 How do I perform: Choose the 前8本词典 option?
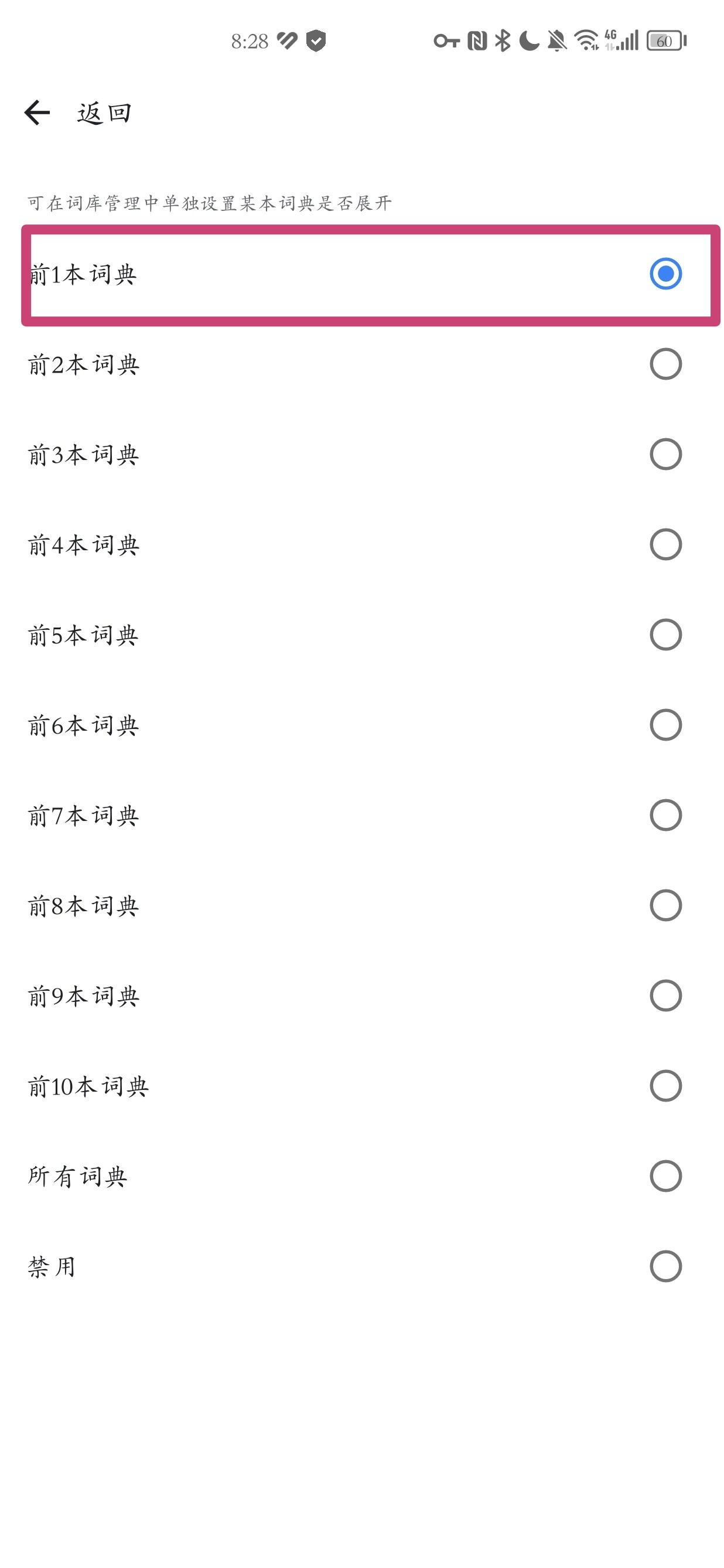click(x=362, y=905)
